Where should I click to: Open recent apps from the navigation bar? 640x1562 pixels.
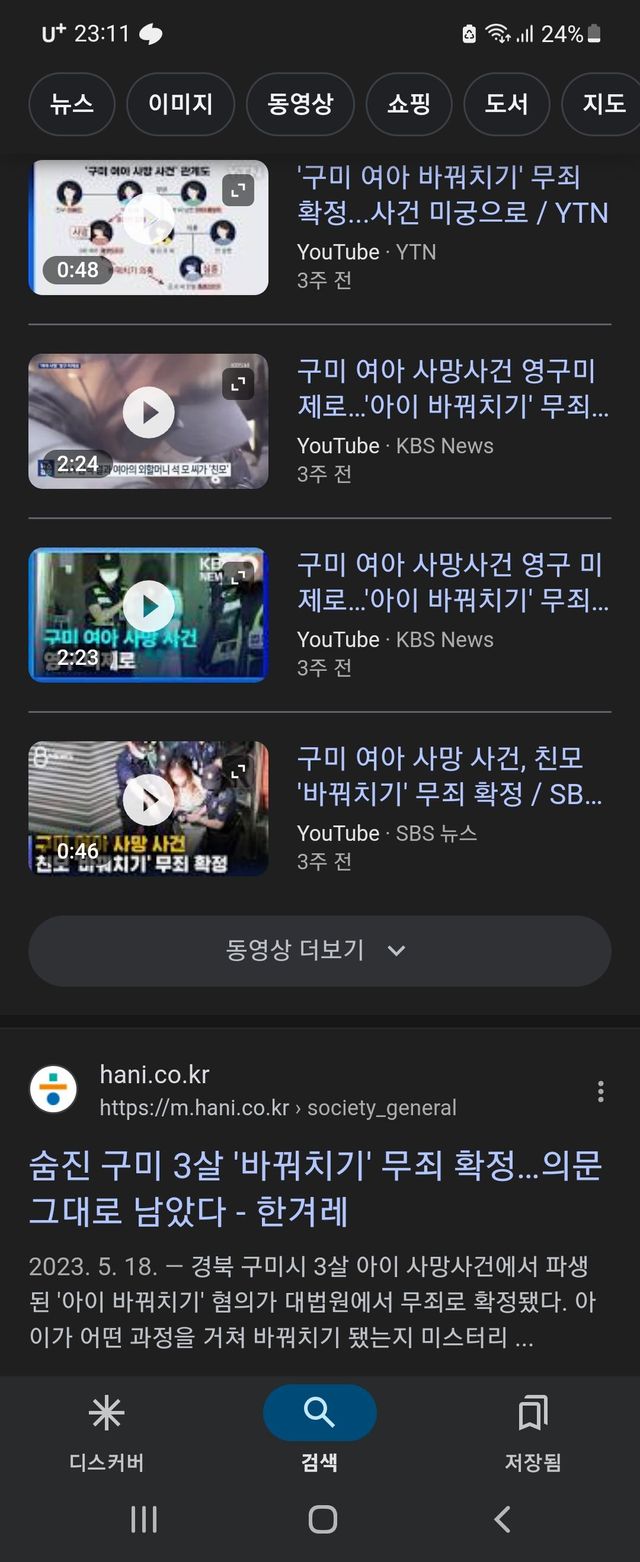click(x=144, y=1520)
